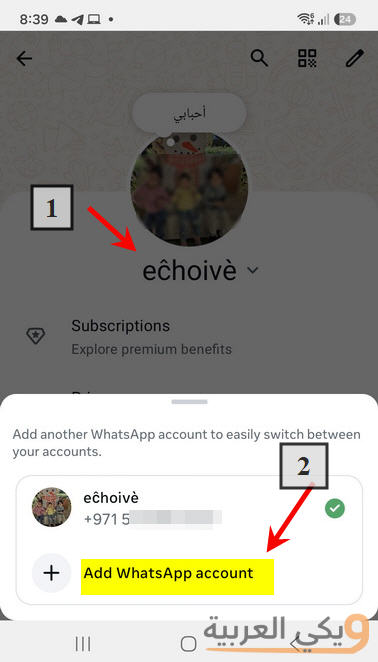Open the search magnifier icon
This screenshot has height=662, width=378.
pos(259,58)
